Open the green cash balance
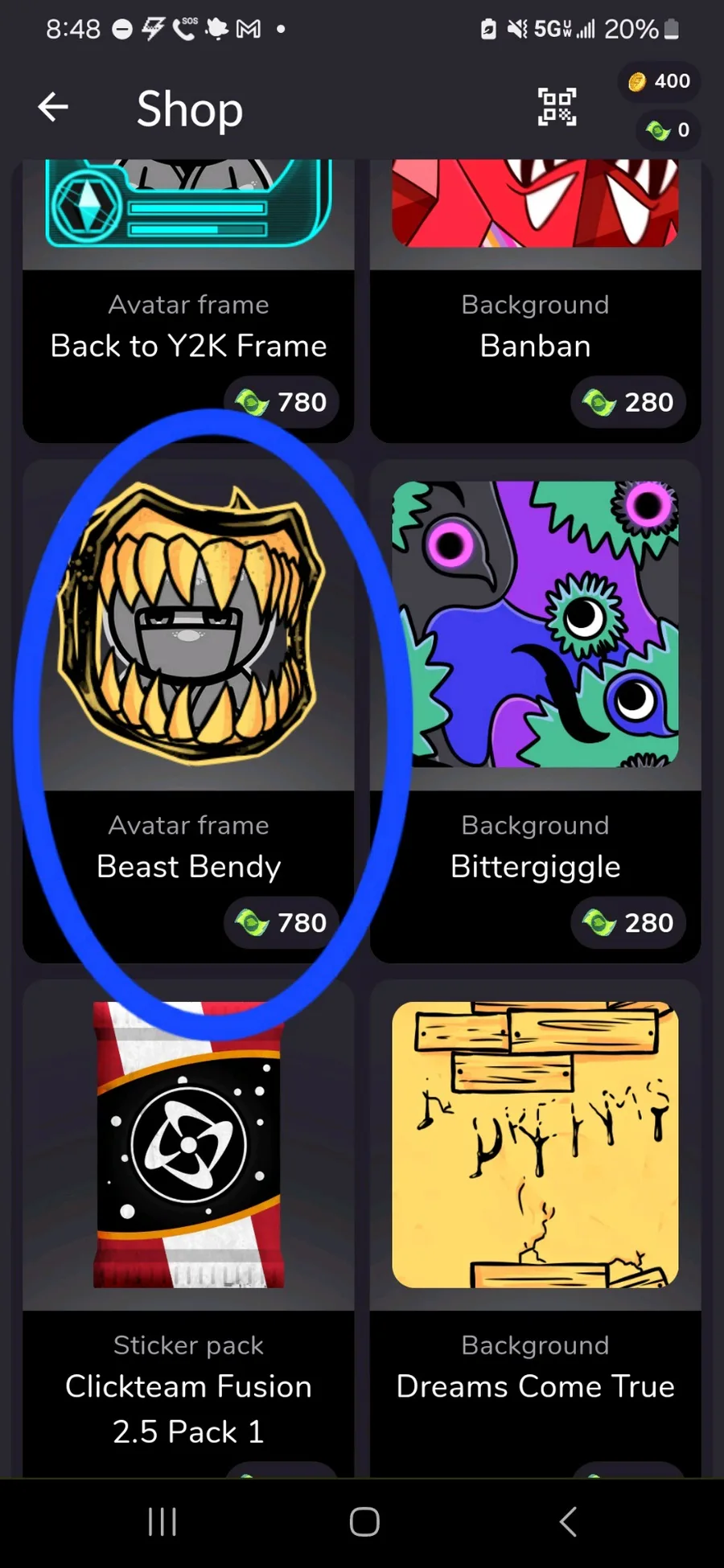Image resolution: width=724 pixels, height=1568 pixels. click(x=668, y=130)
